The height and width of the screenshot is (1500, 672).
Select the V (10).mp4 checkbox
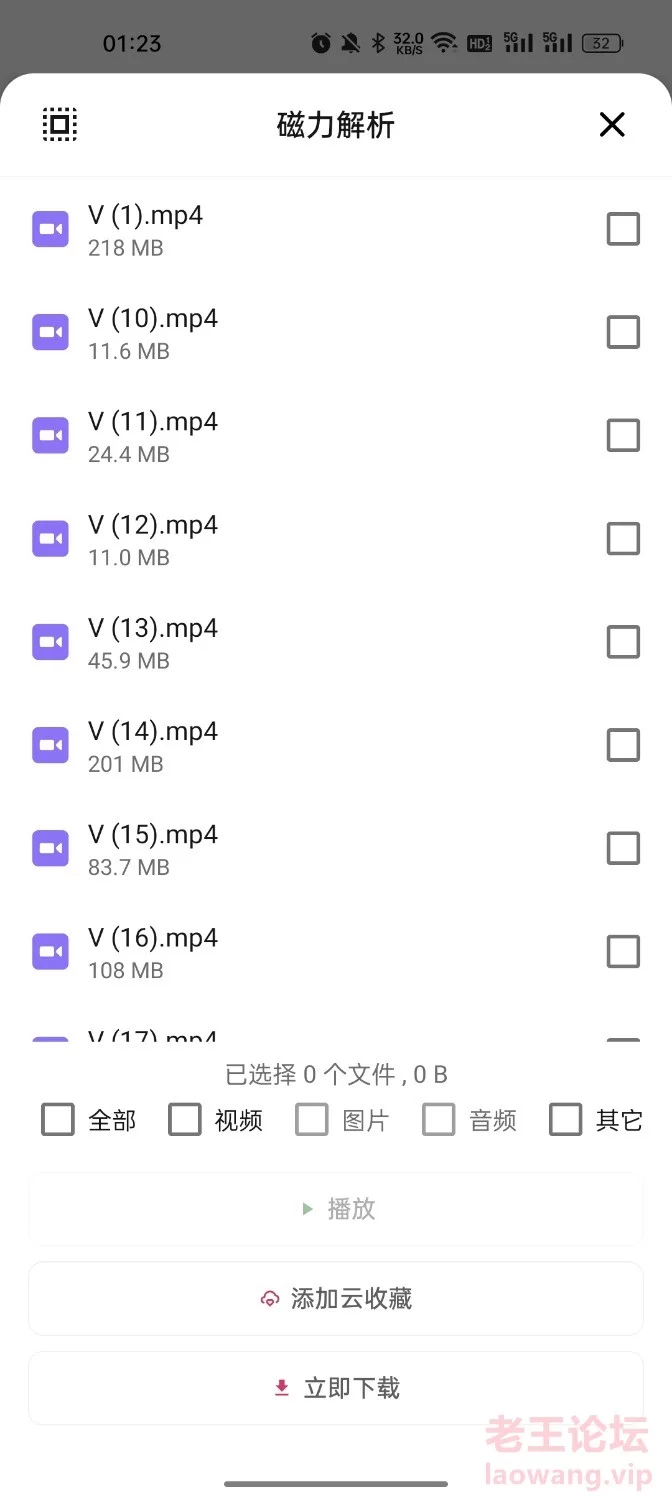click(x=623, y=332)
